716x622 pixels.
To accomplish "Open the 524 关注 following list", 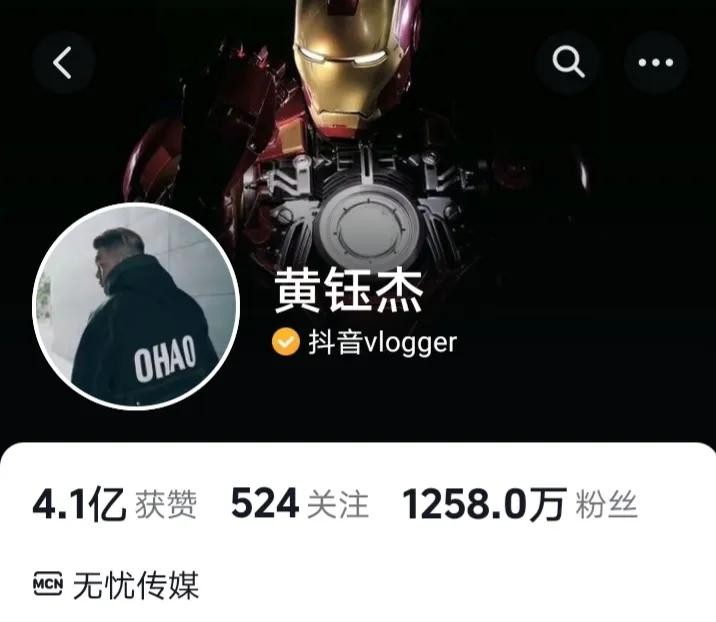I will click(299, 505).
